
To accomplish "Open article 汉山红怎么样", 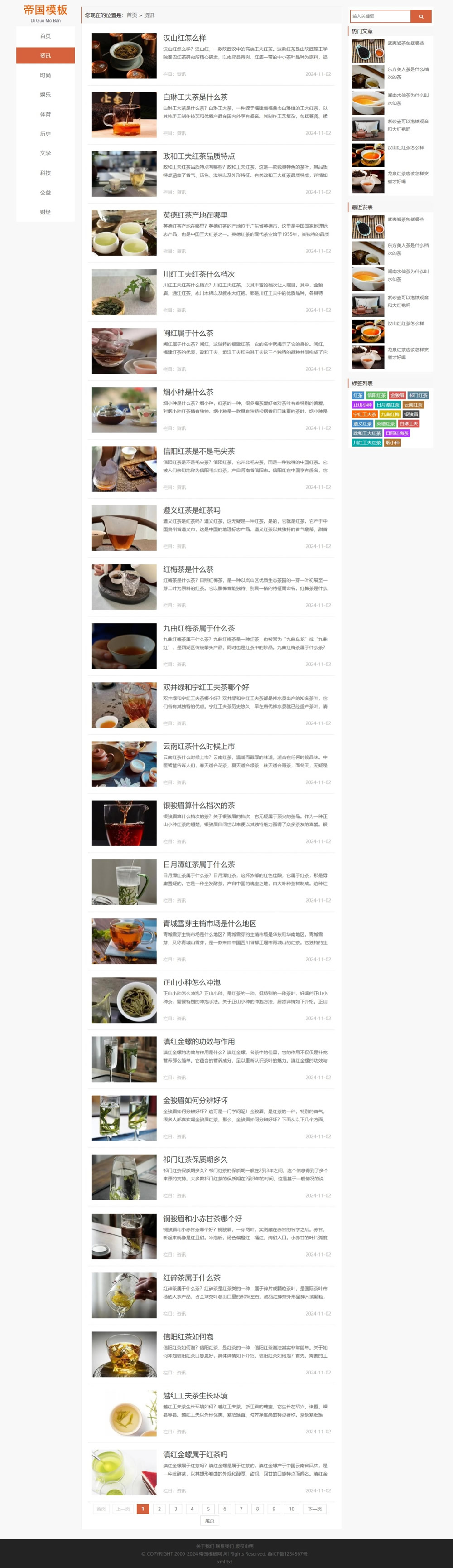I will point(184,38).
